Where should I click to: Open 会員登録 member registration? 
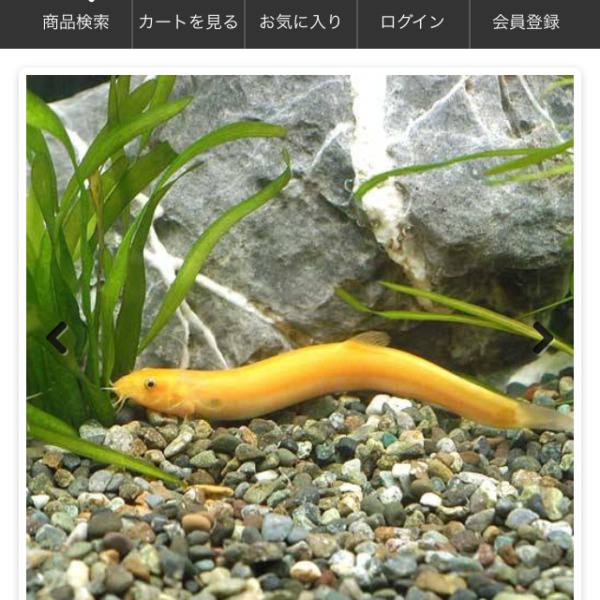(526, 22)
